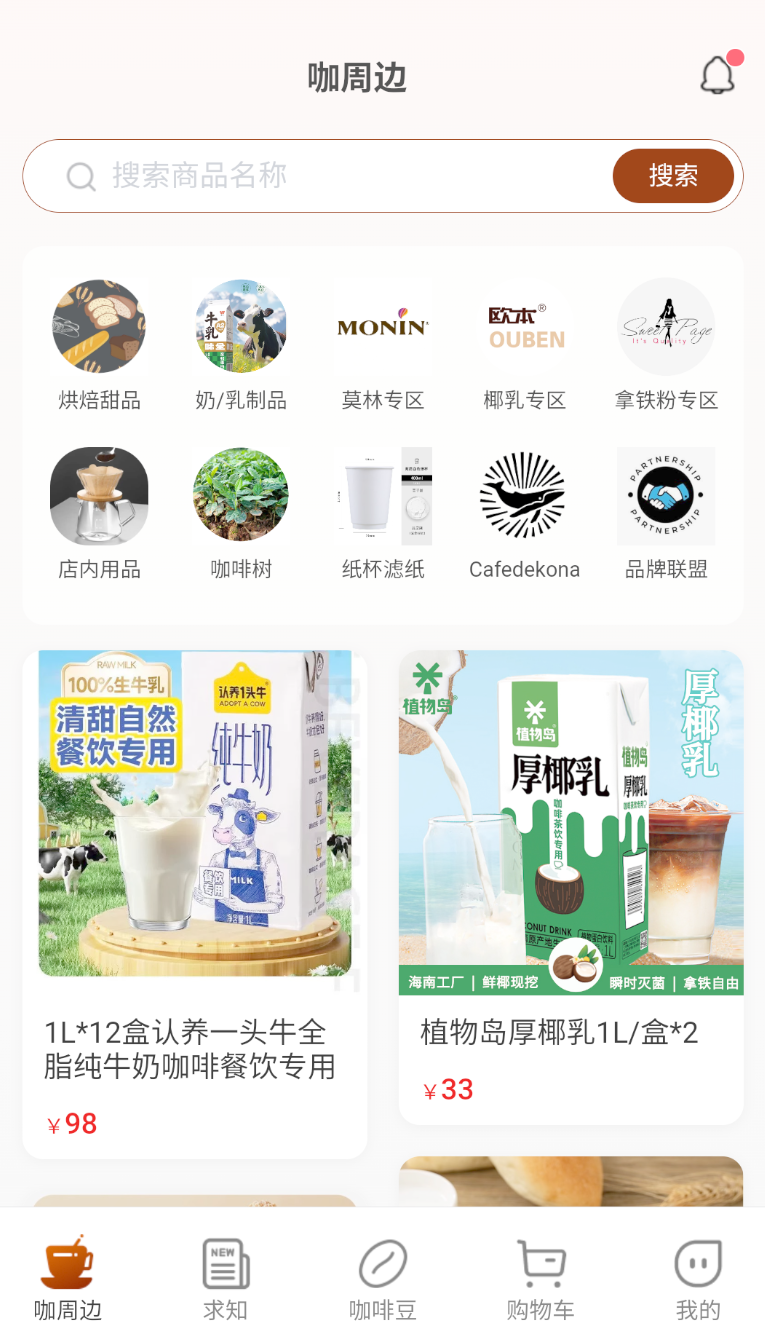Switch to the 咖啡豆 tab

[383, 1278]
